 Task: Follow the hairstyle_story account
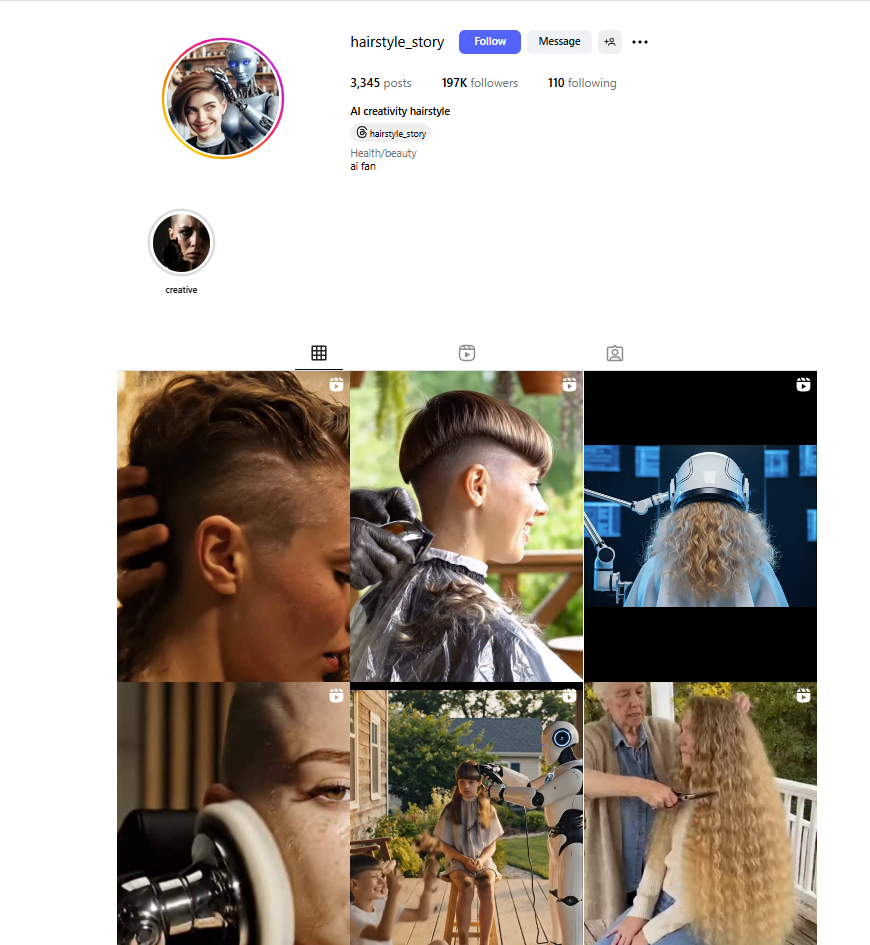[x=489, y=42]
